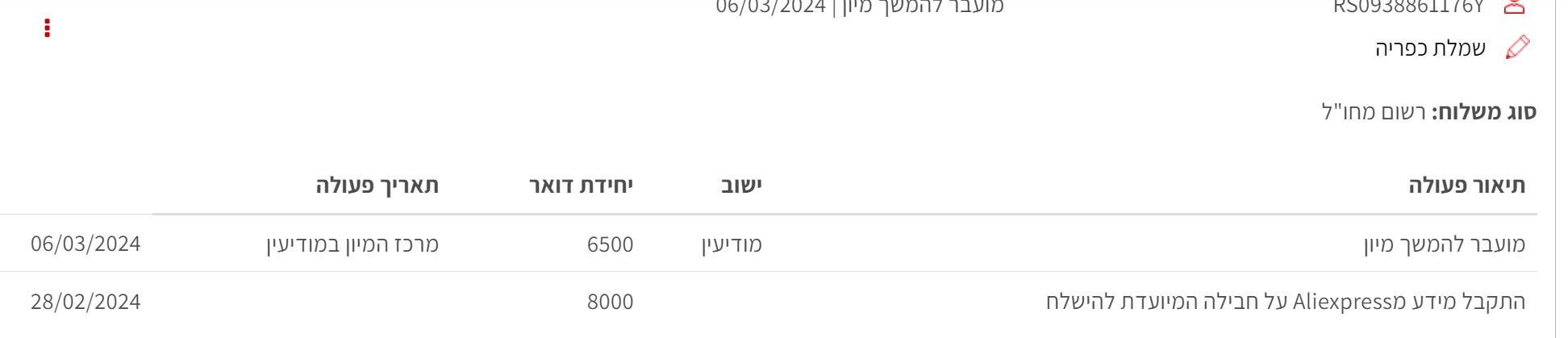Viewport: 1568px width, 338px height.
Task: Edit the package nickname שמלת כפריה
Action: point(1517,48)
